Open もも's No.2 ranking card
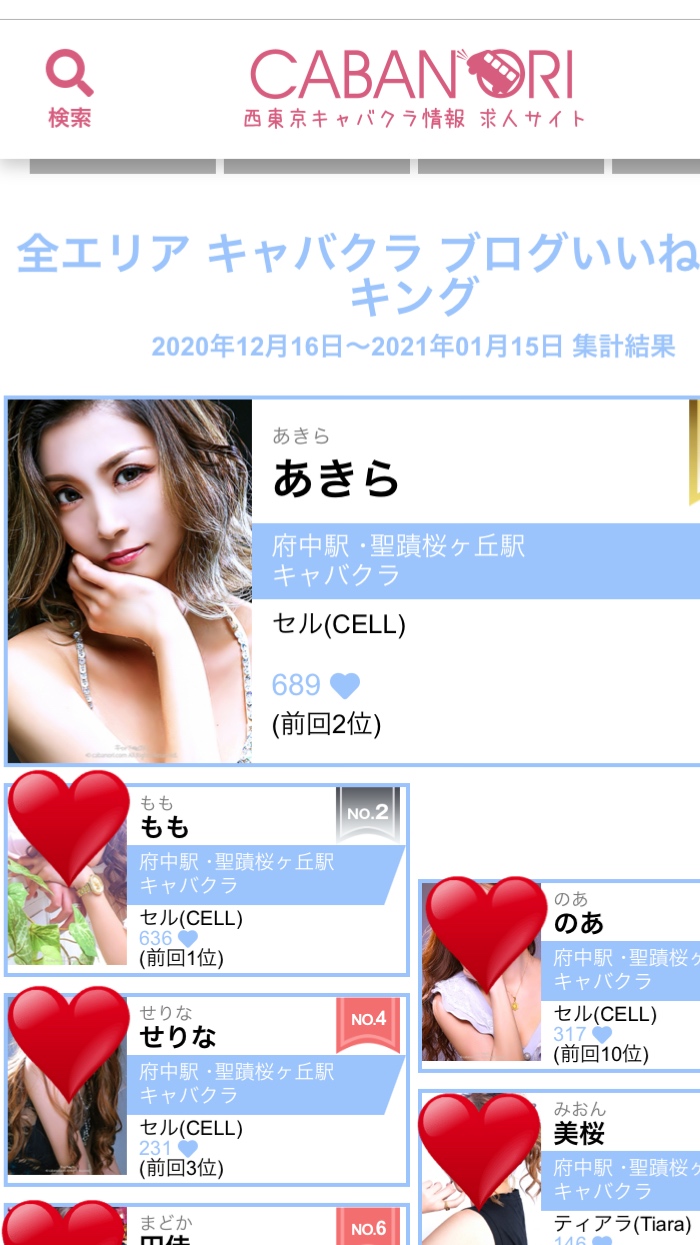Screen dimensions: 700x1245 coord(207,880)
